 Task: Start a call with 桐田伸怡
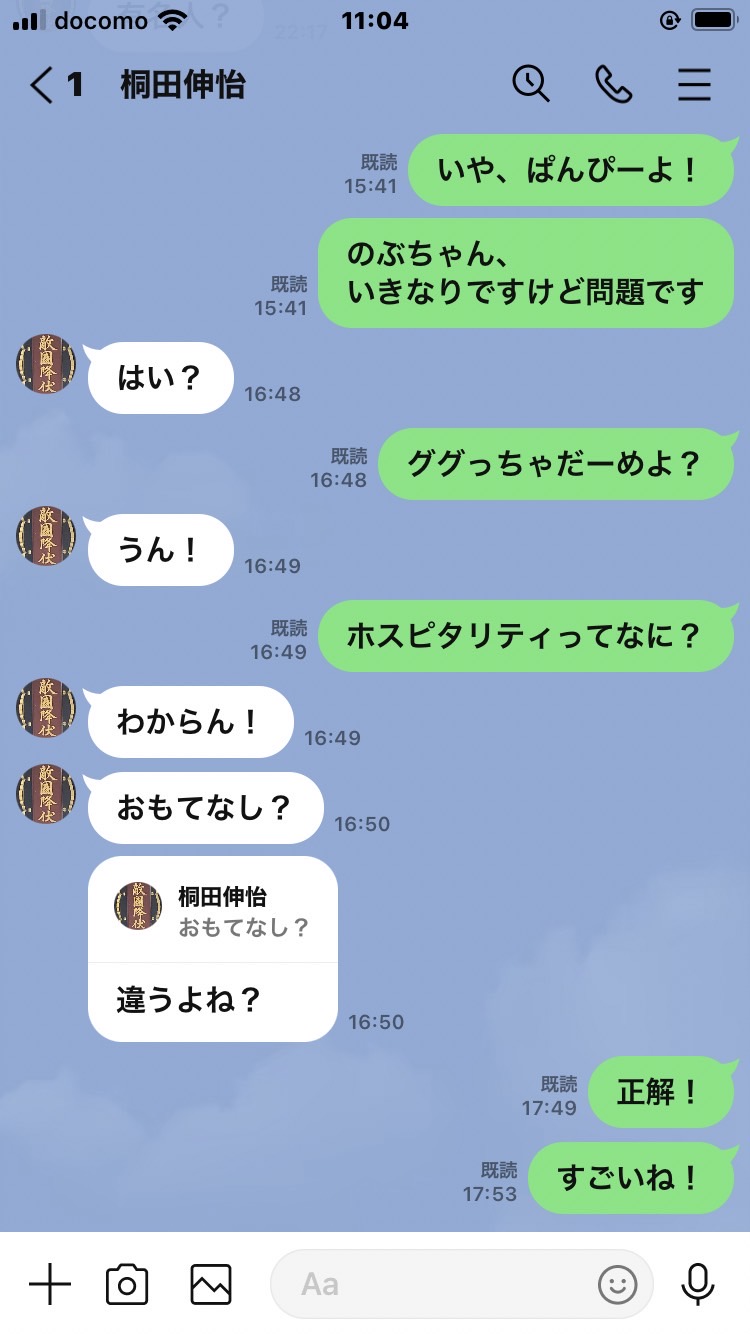(613, 85)
